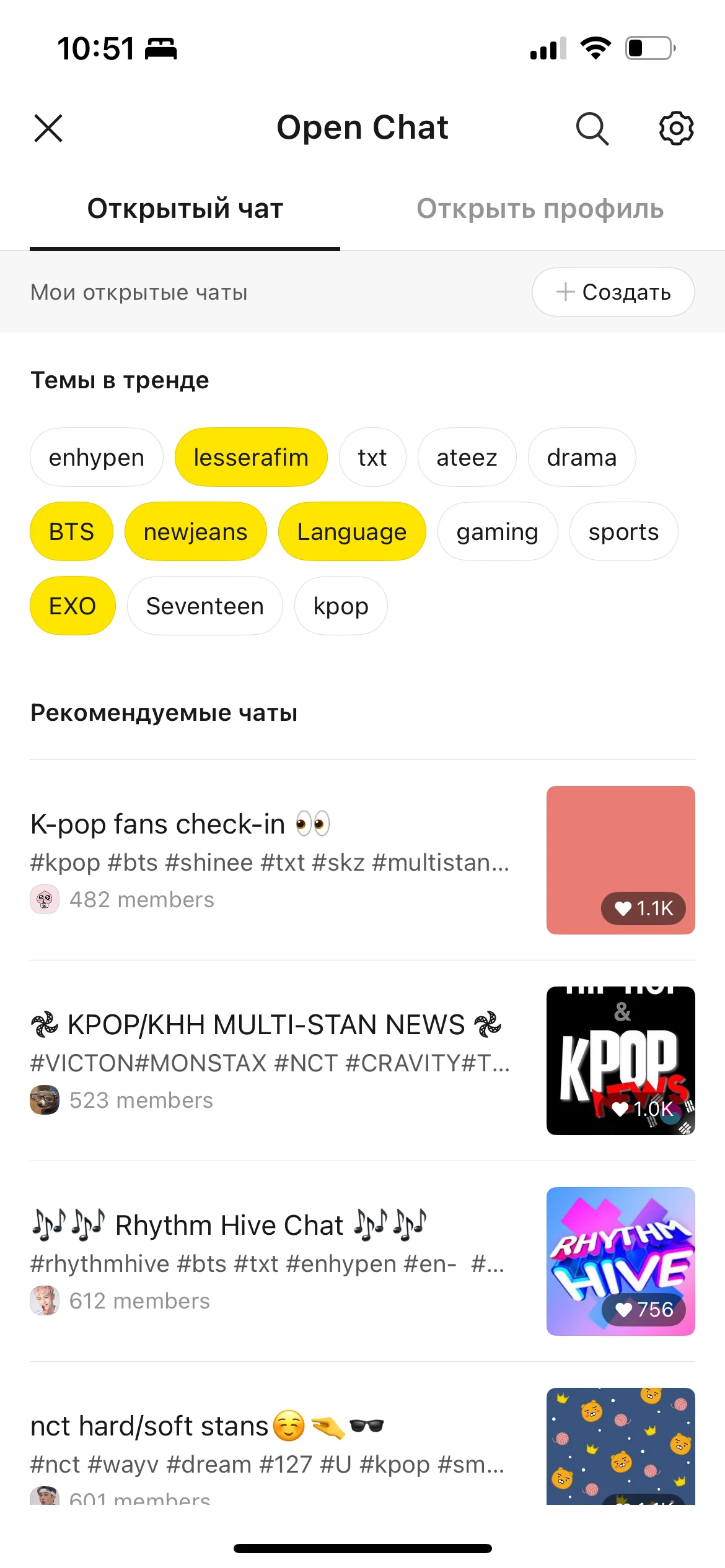Viewport: 725px width, 1568px height.
Task: Tap the Language topic chip
Action: (352, 532)
